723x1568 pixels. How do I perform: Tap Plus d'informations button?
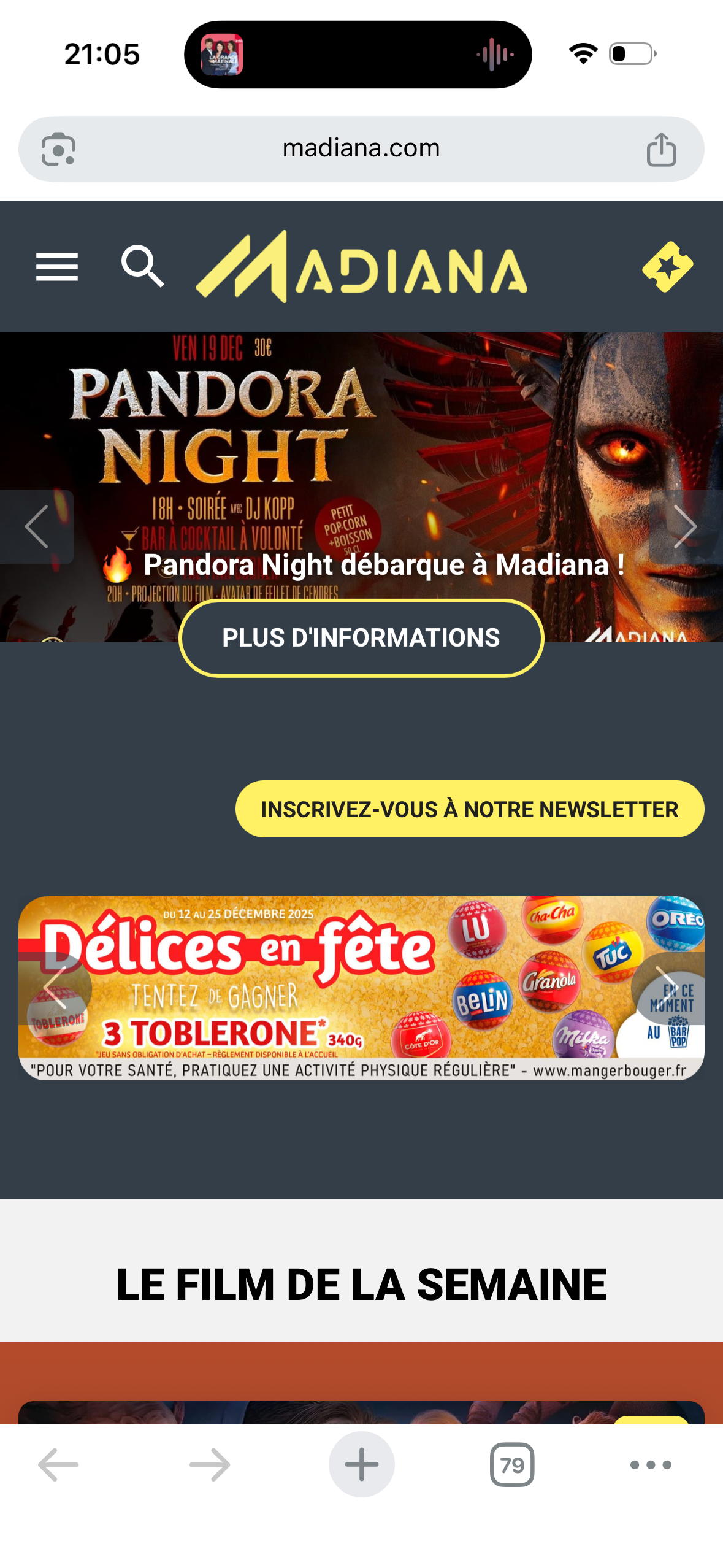click(x=361, y=638)
